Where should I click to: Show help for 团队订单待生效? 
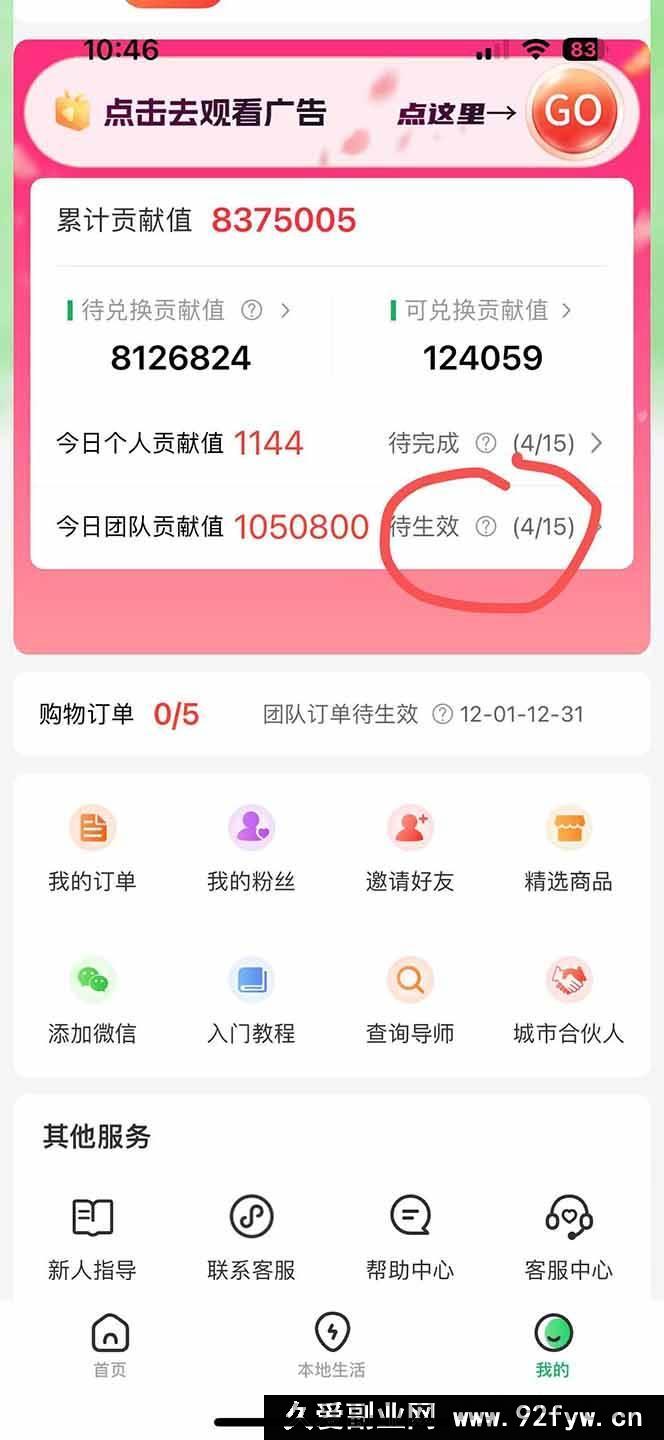442,714
